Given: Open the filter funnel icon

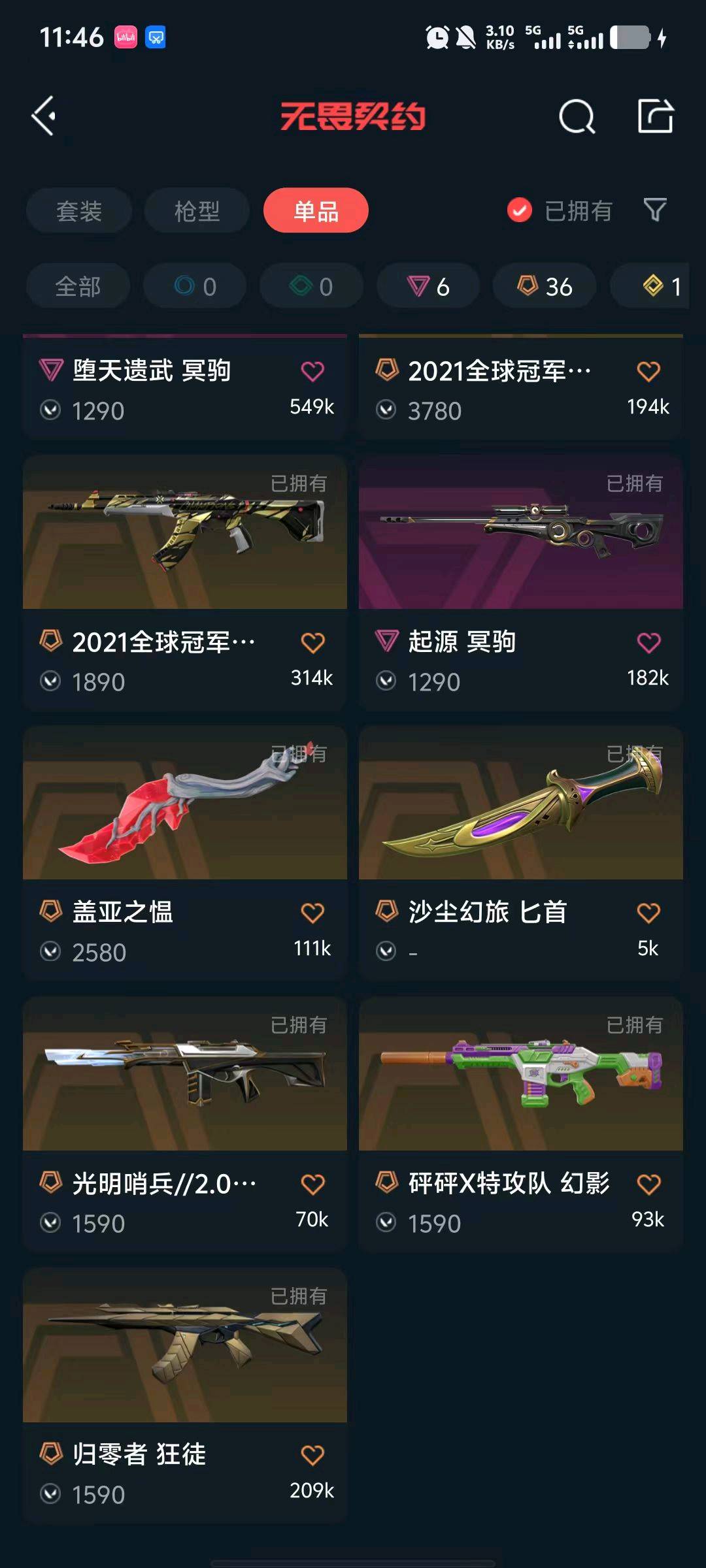Looking at the screenshot, I should tap(655, 210).
